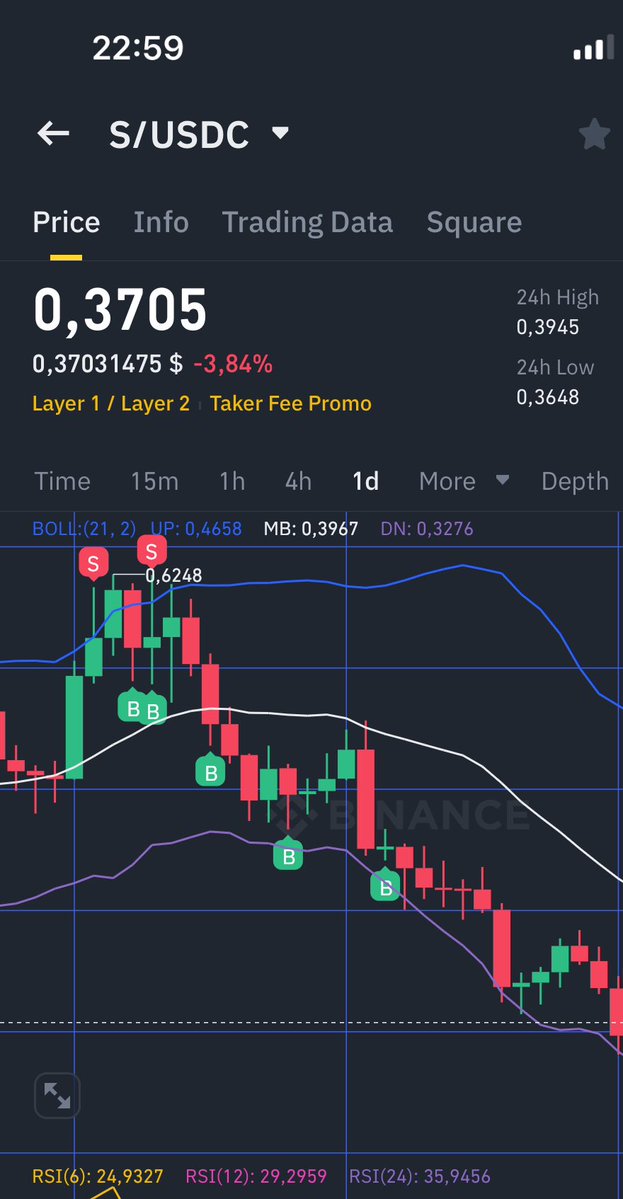Open the S/USDC pair selector dropdown
Screen dimensions: 623x1199
click(x=200, y=134)
